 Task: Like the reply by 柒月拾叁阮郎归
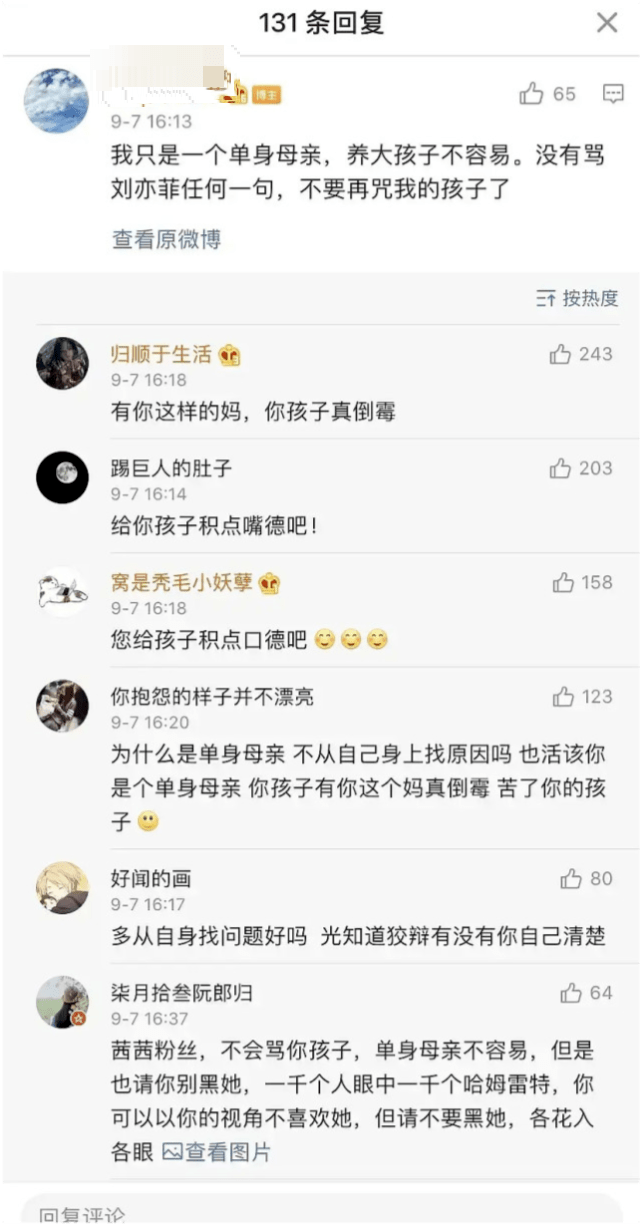coord(571,993)
